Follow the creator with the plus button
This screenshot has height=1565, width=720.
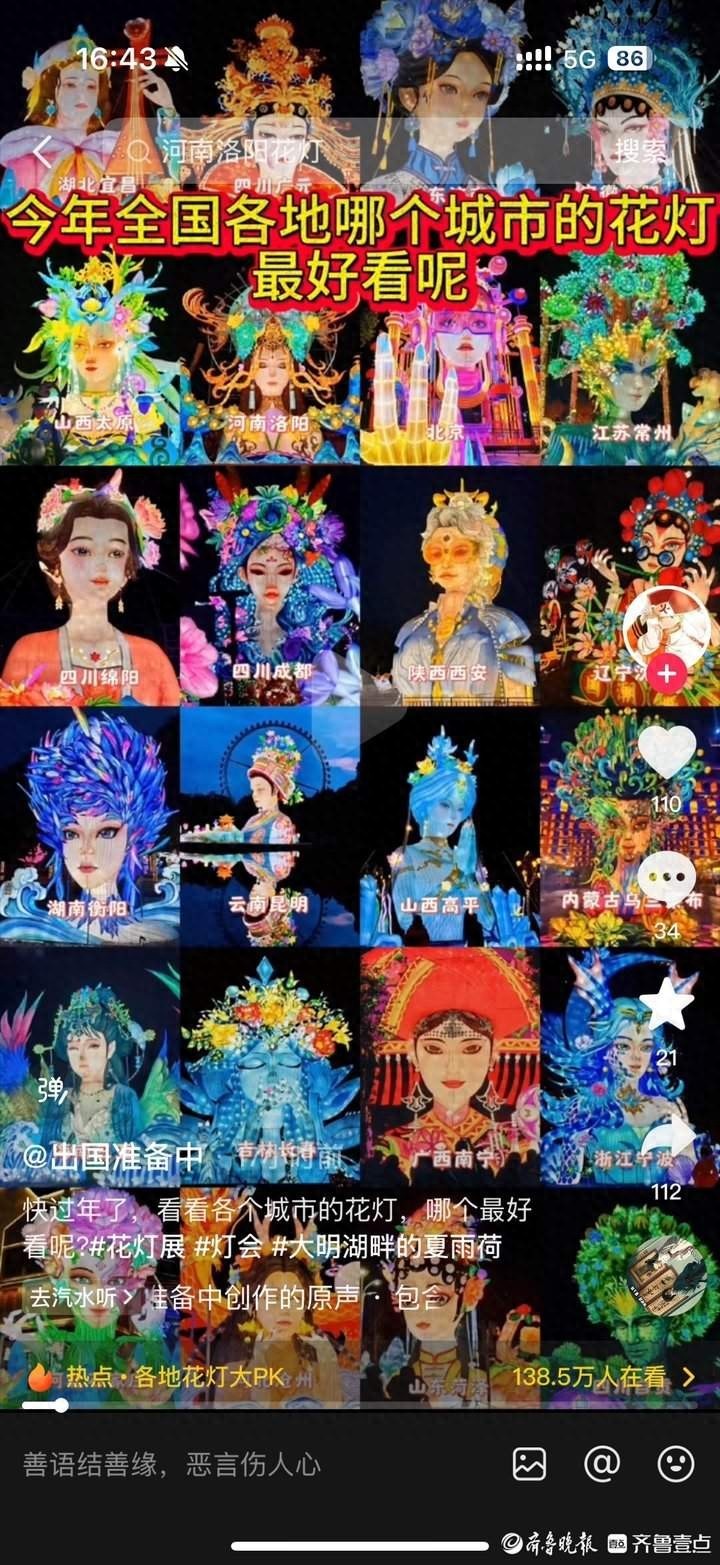[x=666, y=675]
